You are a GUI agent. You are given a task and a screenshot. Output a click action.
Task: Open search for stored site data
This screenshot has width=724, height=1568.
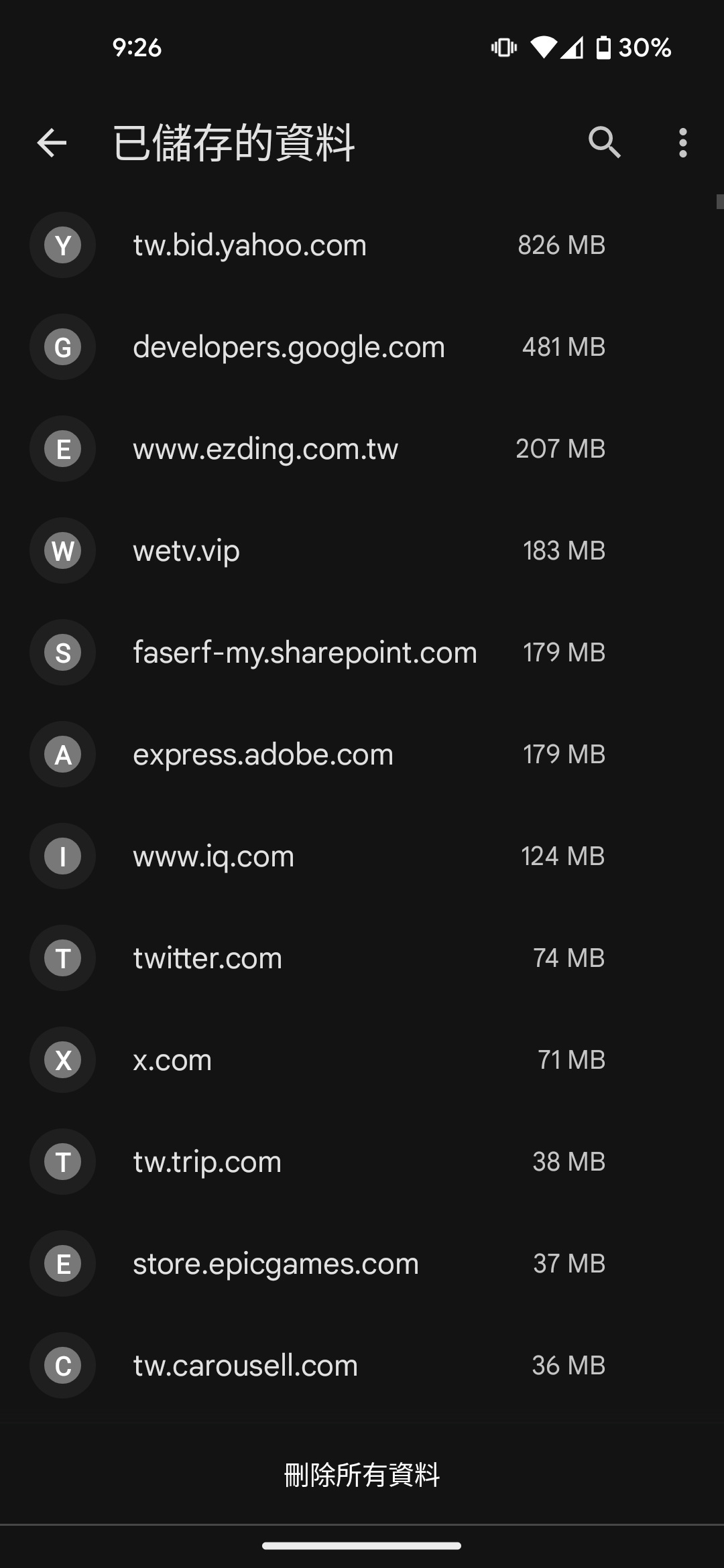(605, 143)
